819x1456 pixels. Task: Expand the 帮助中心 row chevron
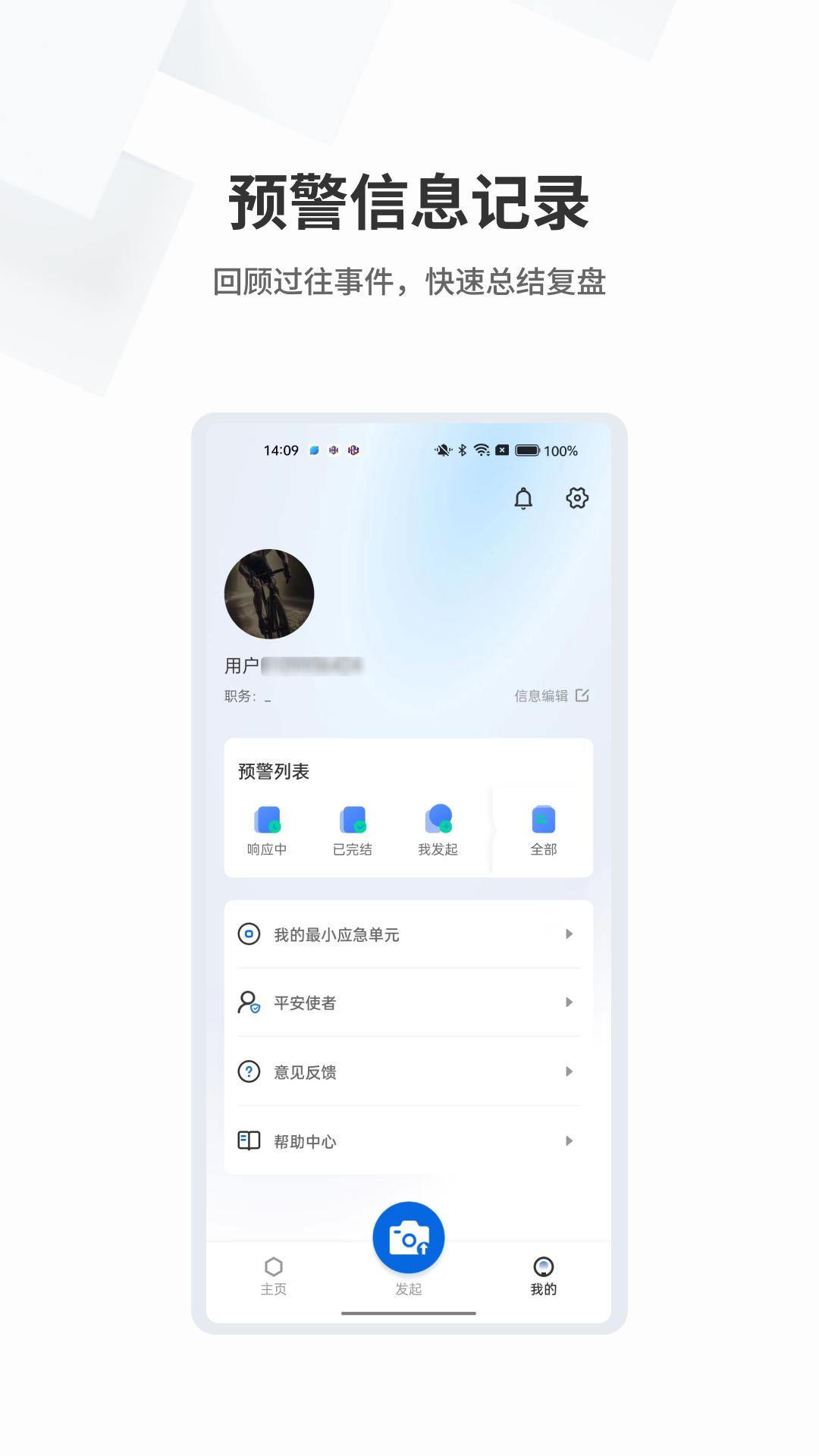pyautogui.click(x=570, y=1141)
